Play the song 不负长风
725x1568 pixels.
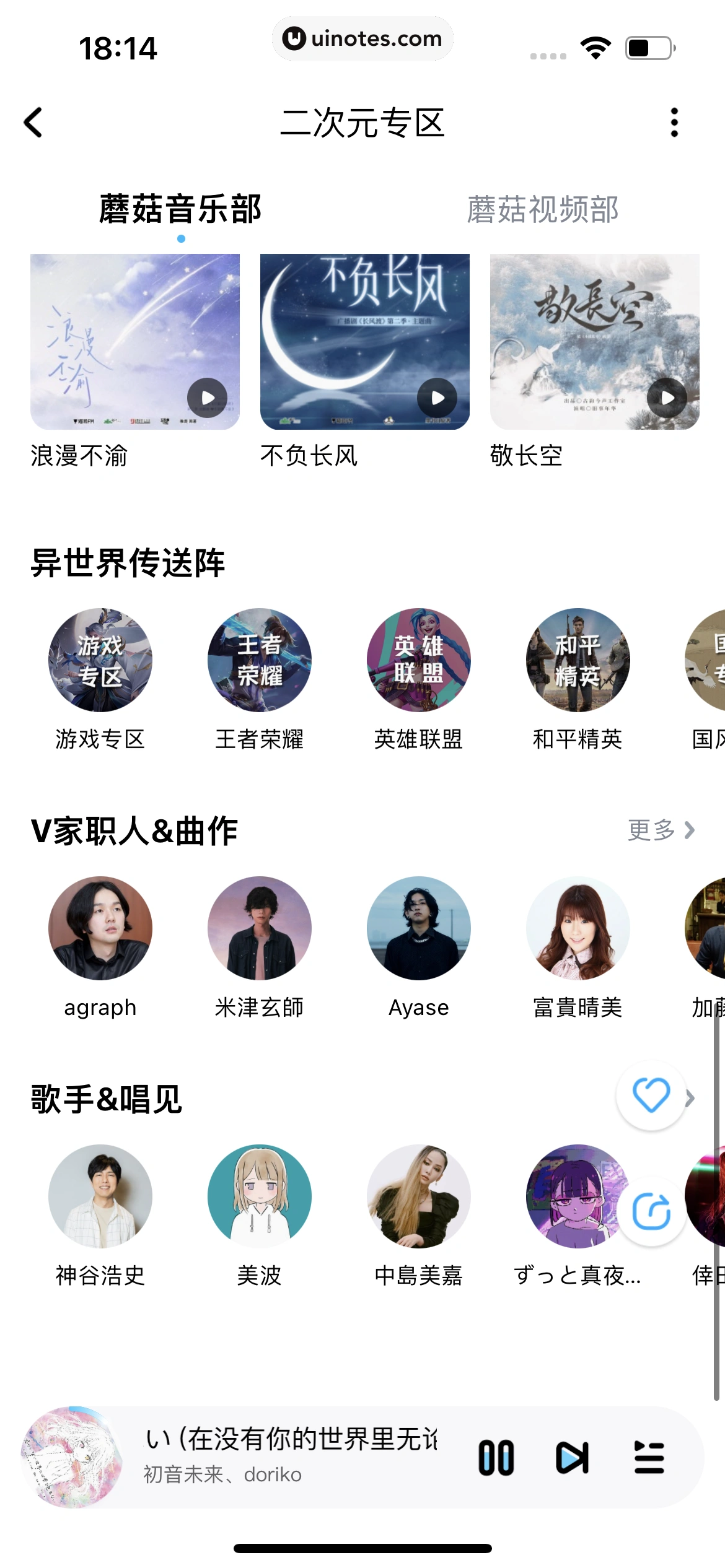coord(437,398)
